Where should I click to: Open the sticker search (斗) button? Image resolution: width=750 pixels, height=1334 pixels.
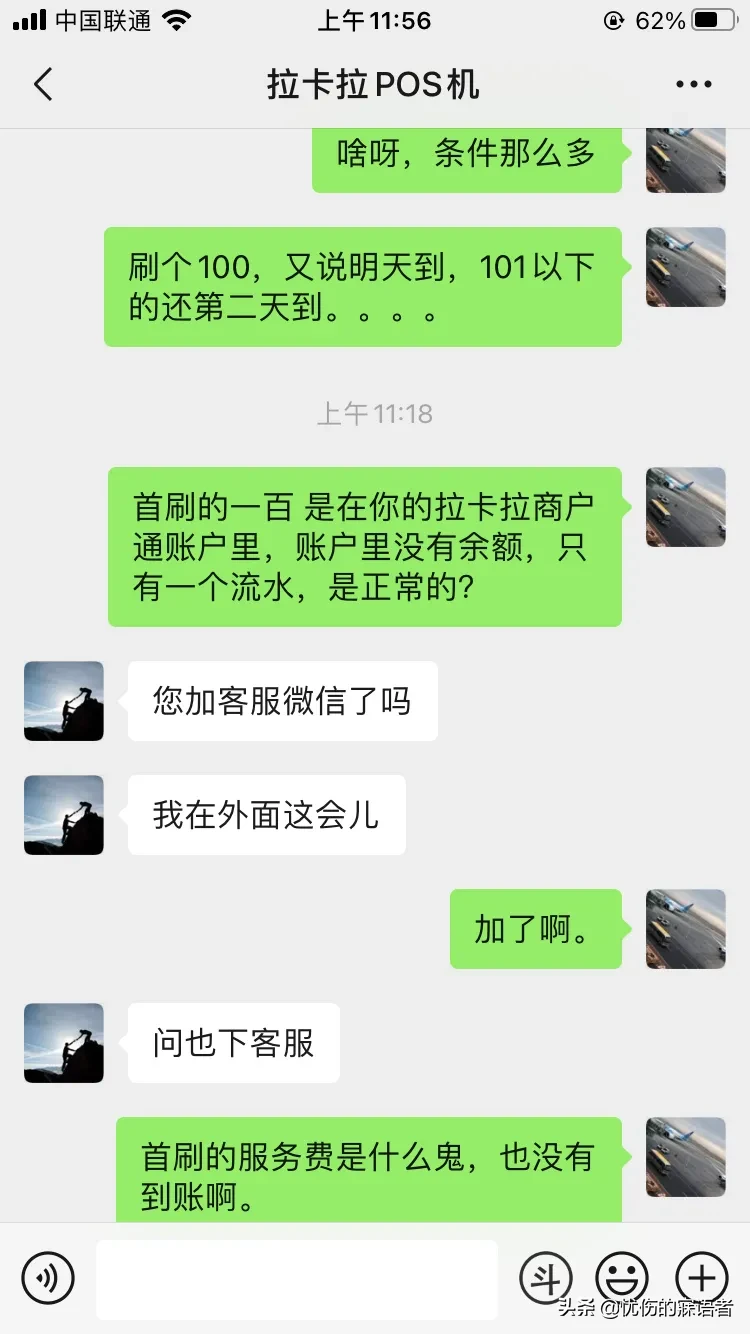pos(545,1278)
